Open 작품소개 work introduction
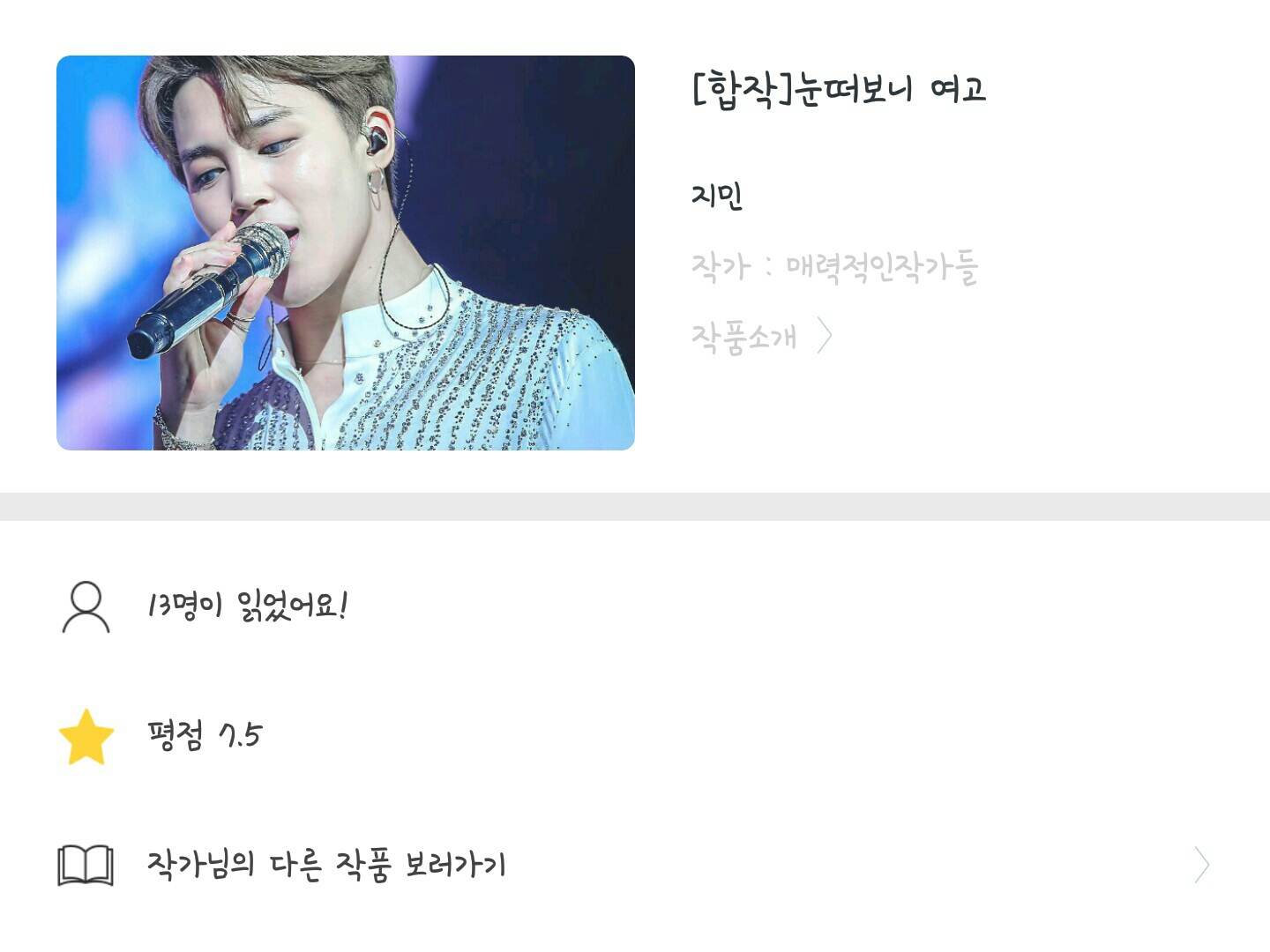This screenshot has height=952, width=1270. coord(760,336)
